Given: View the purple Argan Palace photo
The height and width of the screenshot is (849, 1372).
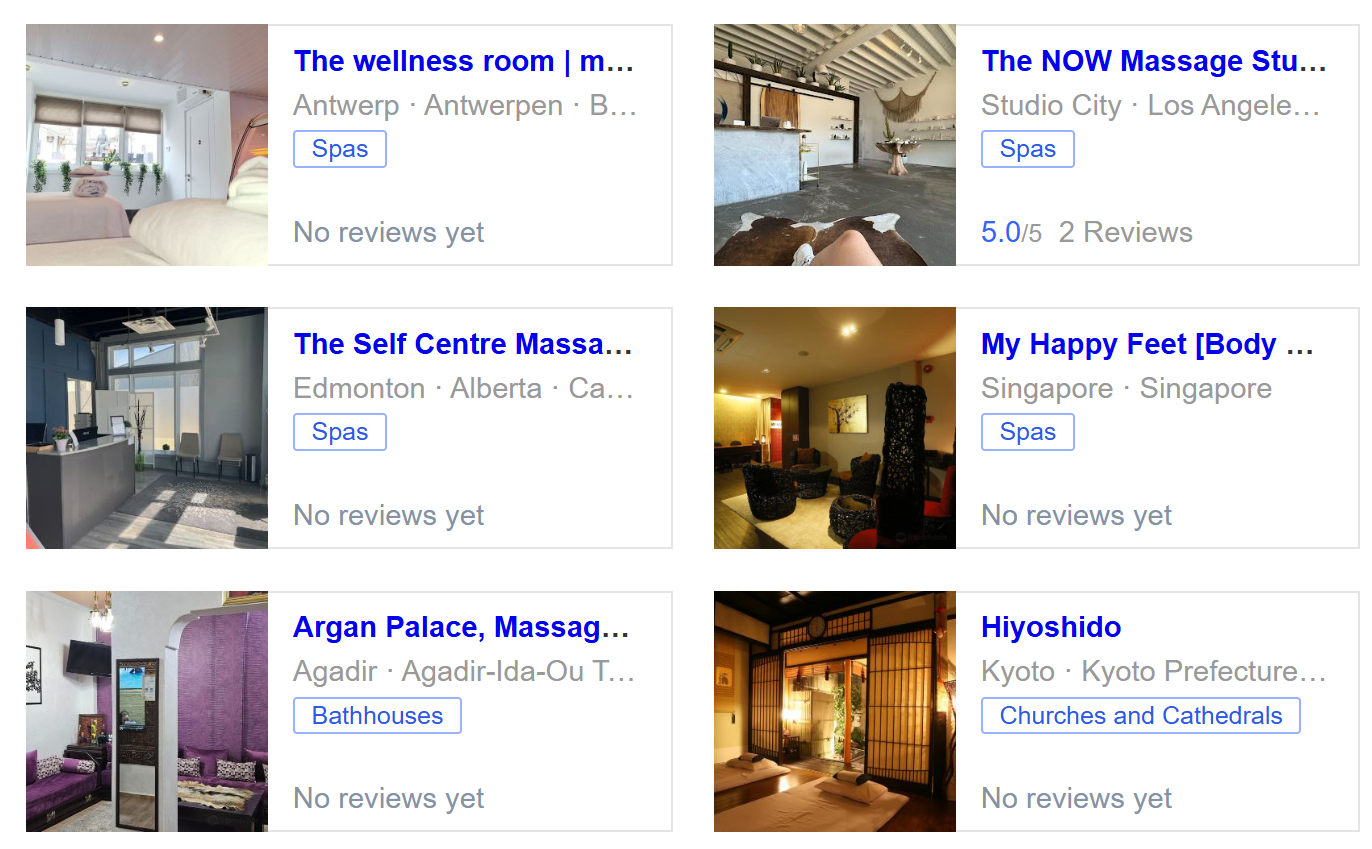Looking at the screenshot, I should (x=147, y=711).
